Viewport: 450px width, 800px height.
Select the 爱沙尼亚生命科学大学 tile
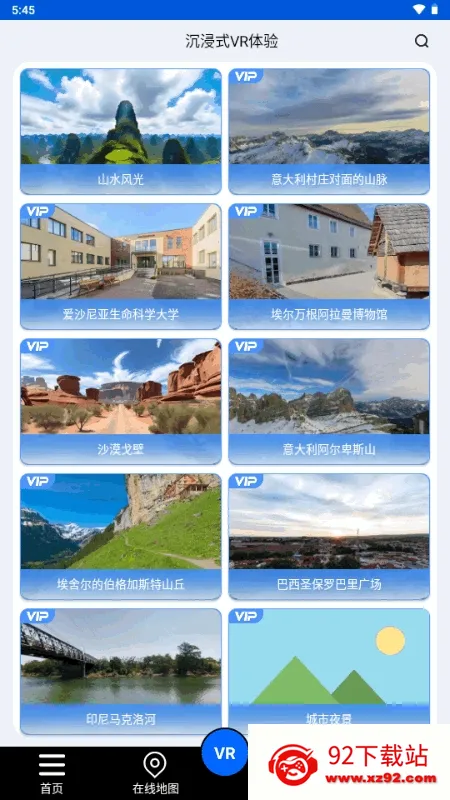pyautogui.click(x=121, y=266)
